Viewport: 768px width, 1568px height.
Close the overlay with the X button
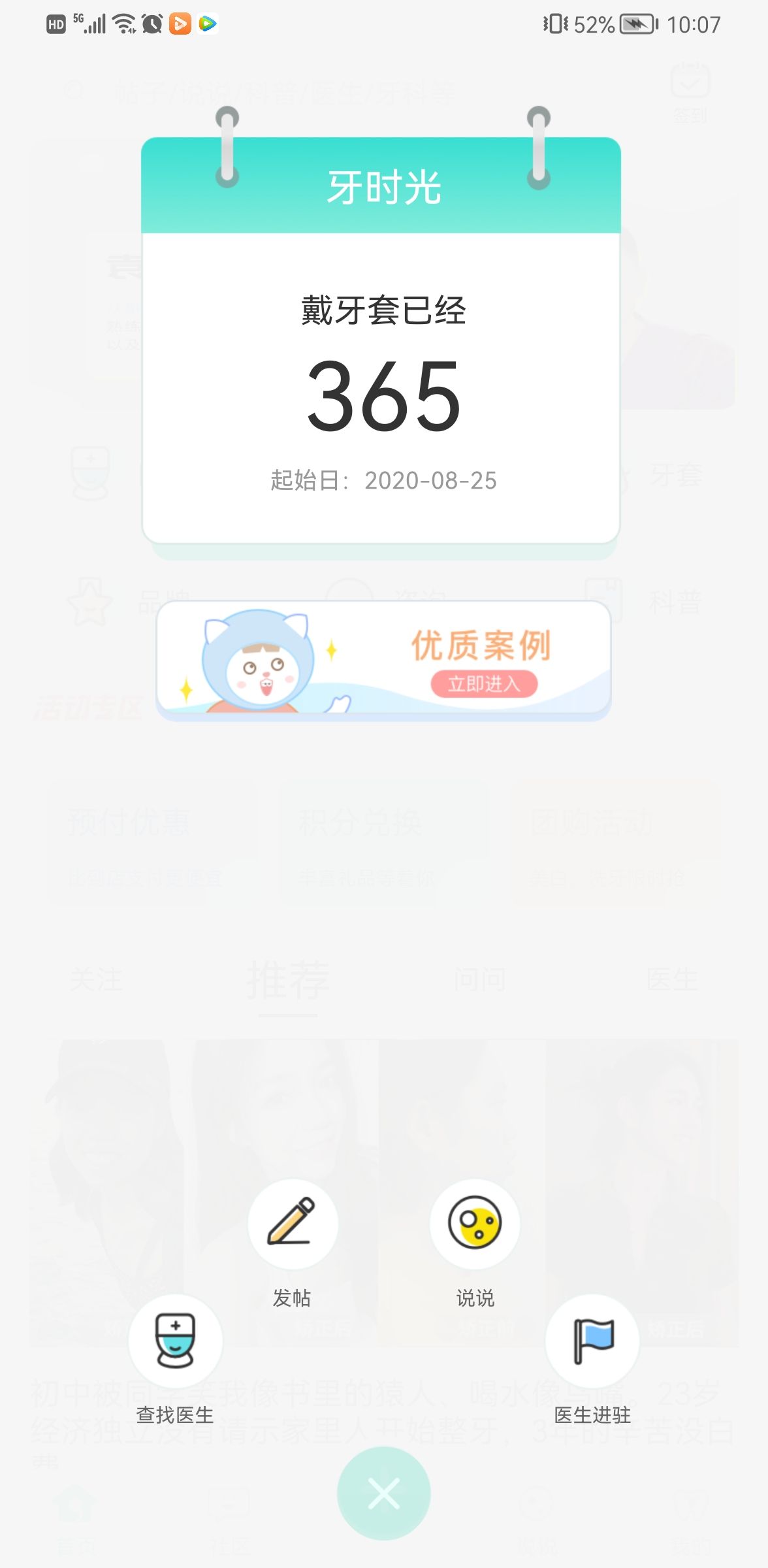click(x=384, y=1494)
